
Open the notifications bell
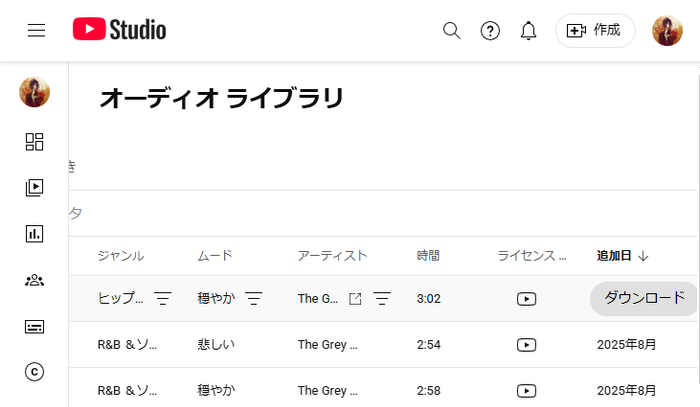pyautogui.click(x=529, y=30)
